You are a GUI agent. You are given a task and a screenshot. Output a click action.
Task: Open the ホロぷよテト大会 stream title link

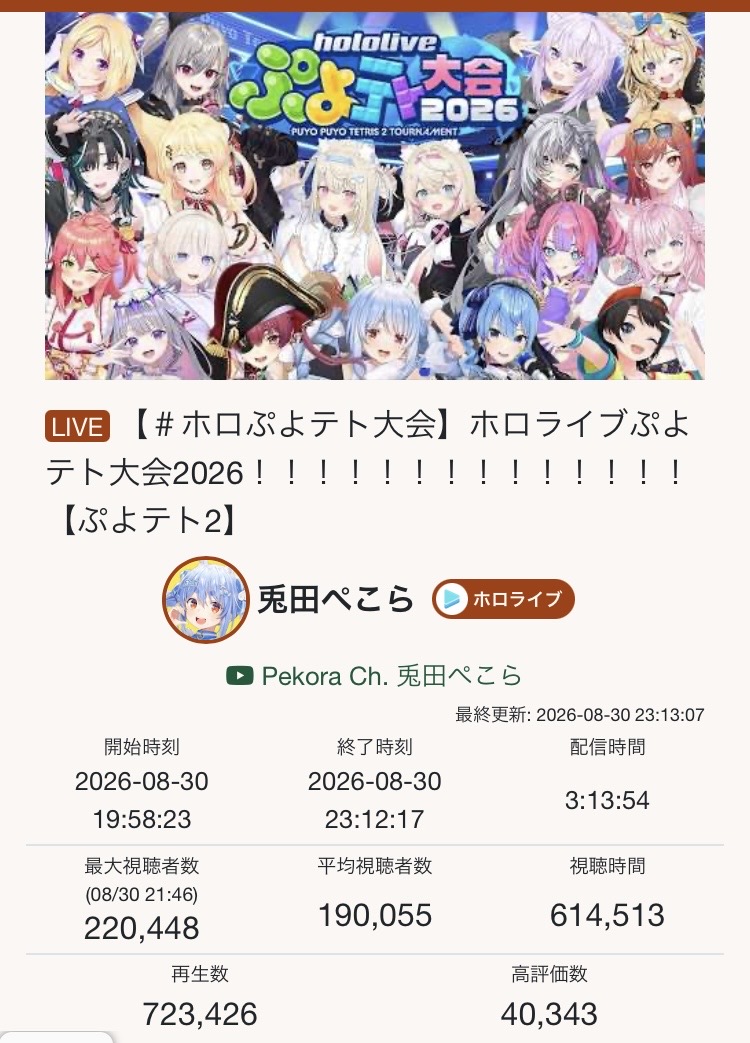368,472
